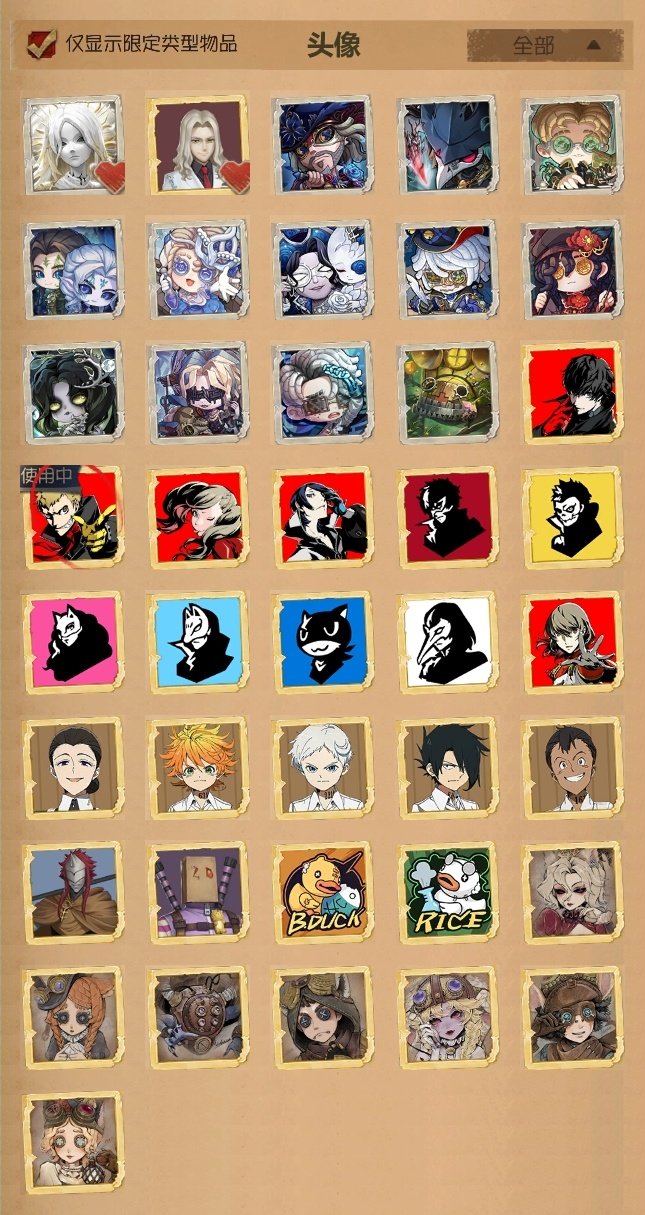Expand the 全部 filter dropdown

point(547,45)
